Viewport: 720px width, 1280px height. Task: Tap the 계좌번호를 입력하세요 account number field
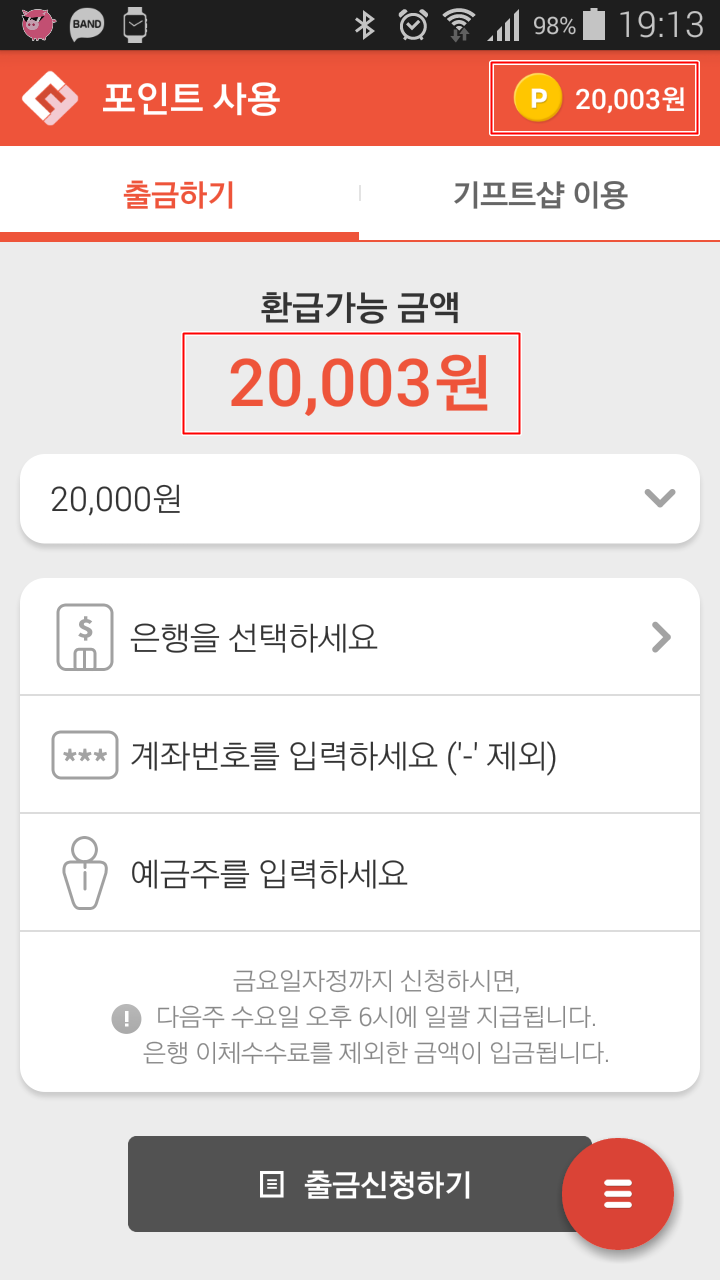(x=360, y=755)
